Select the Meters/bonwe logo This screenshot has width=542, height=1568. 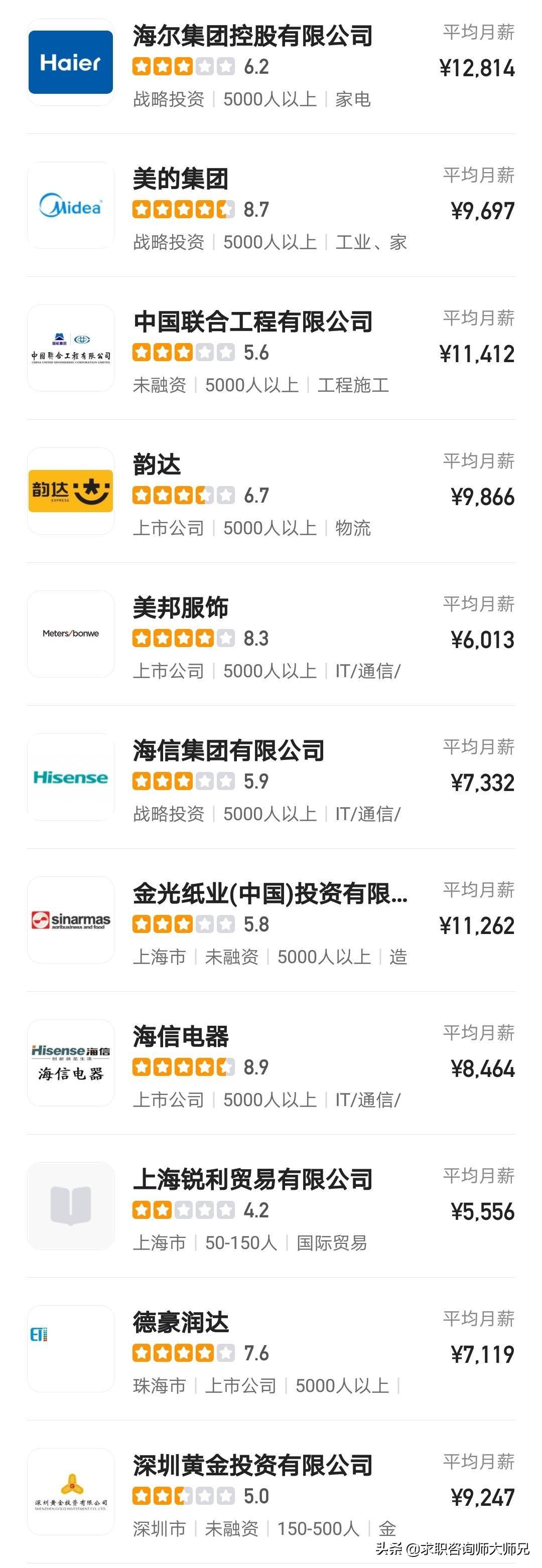70,633
